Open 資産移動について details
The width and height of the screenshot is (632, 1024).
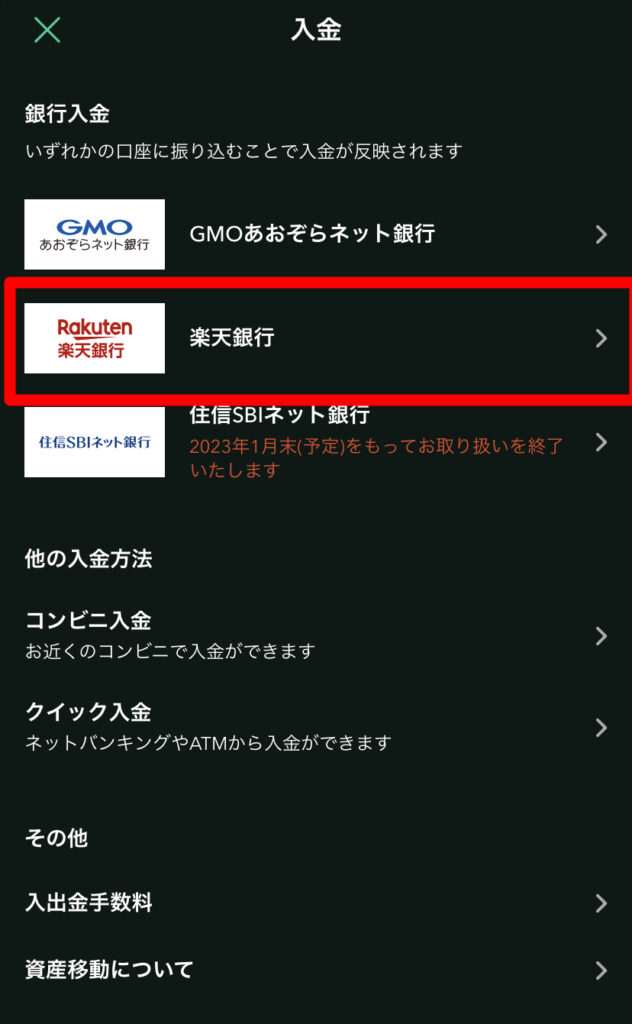tap(316, 969)
